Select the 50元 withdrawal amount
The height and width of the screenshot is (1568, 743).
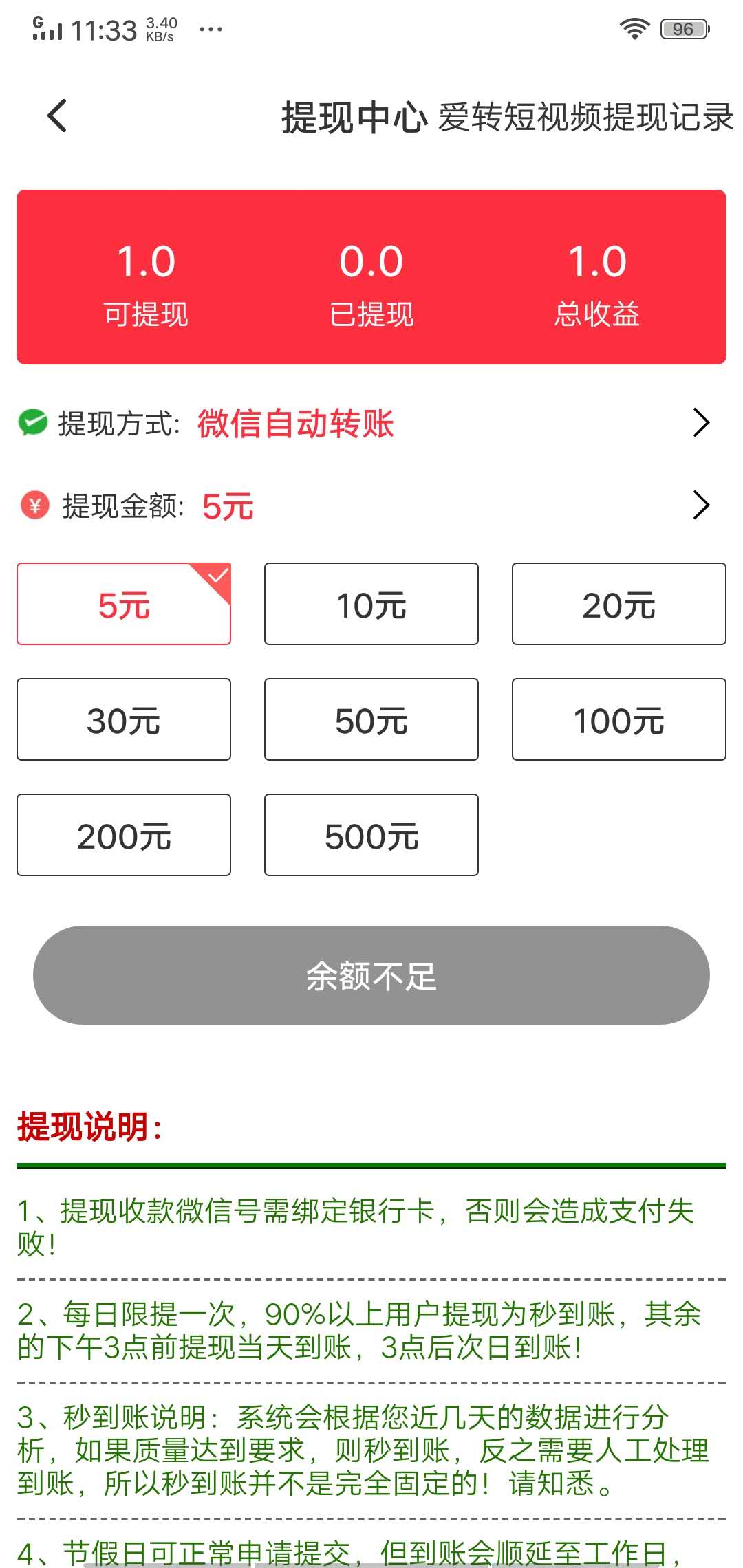370,719
